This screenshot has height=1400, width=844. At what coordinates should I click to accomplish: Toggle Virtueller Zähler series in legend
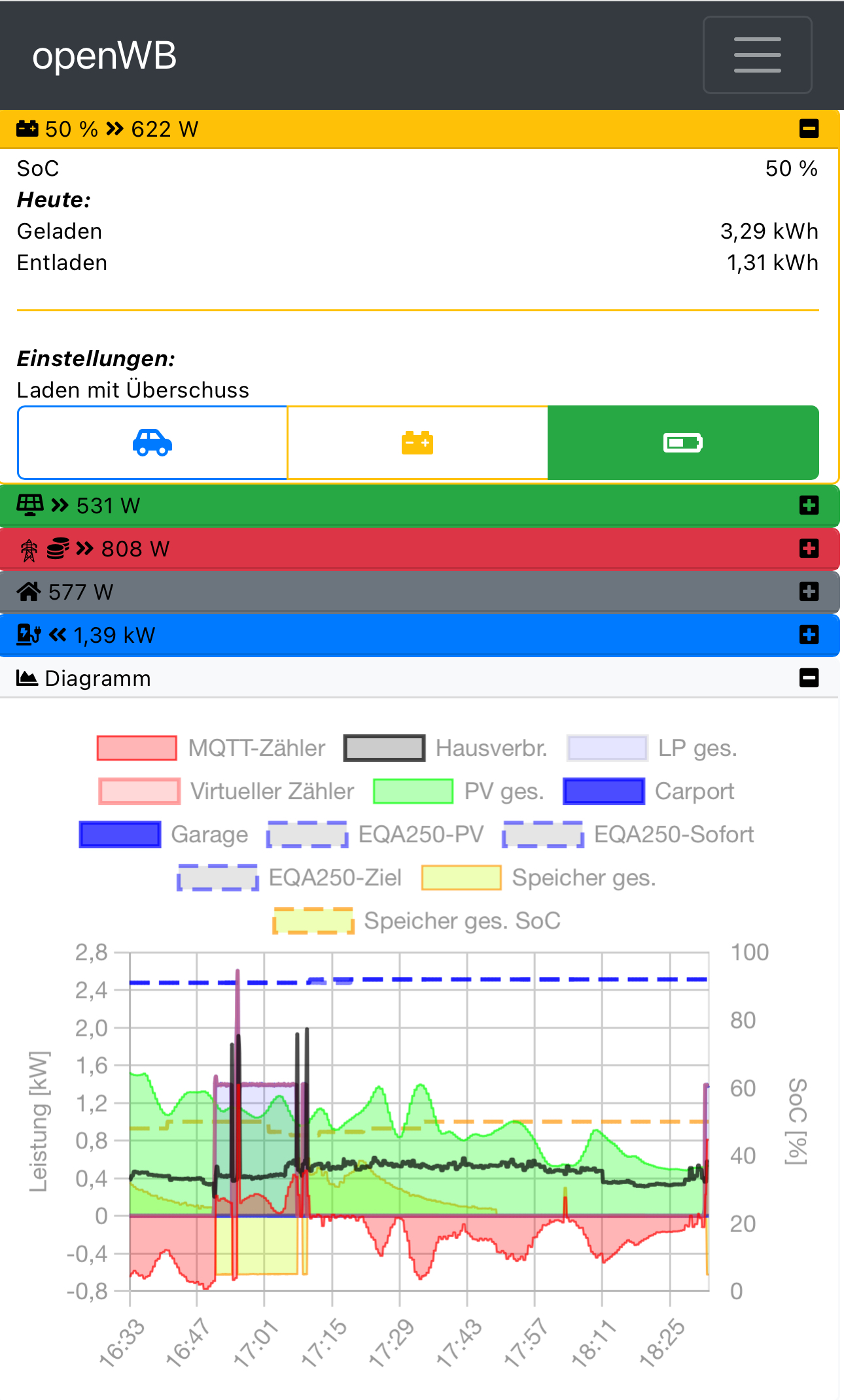[x=226, y=791]
